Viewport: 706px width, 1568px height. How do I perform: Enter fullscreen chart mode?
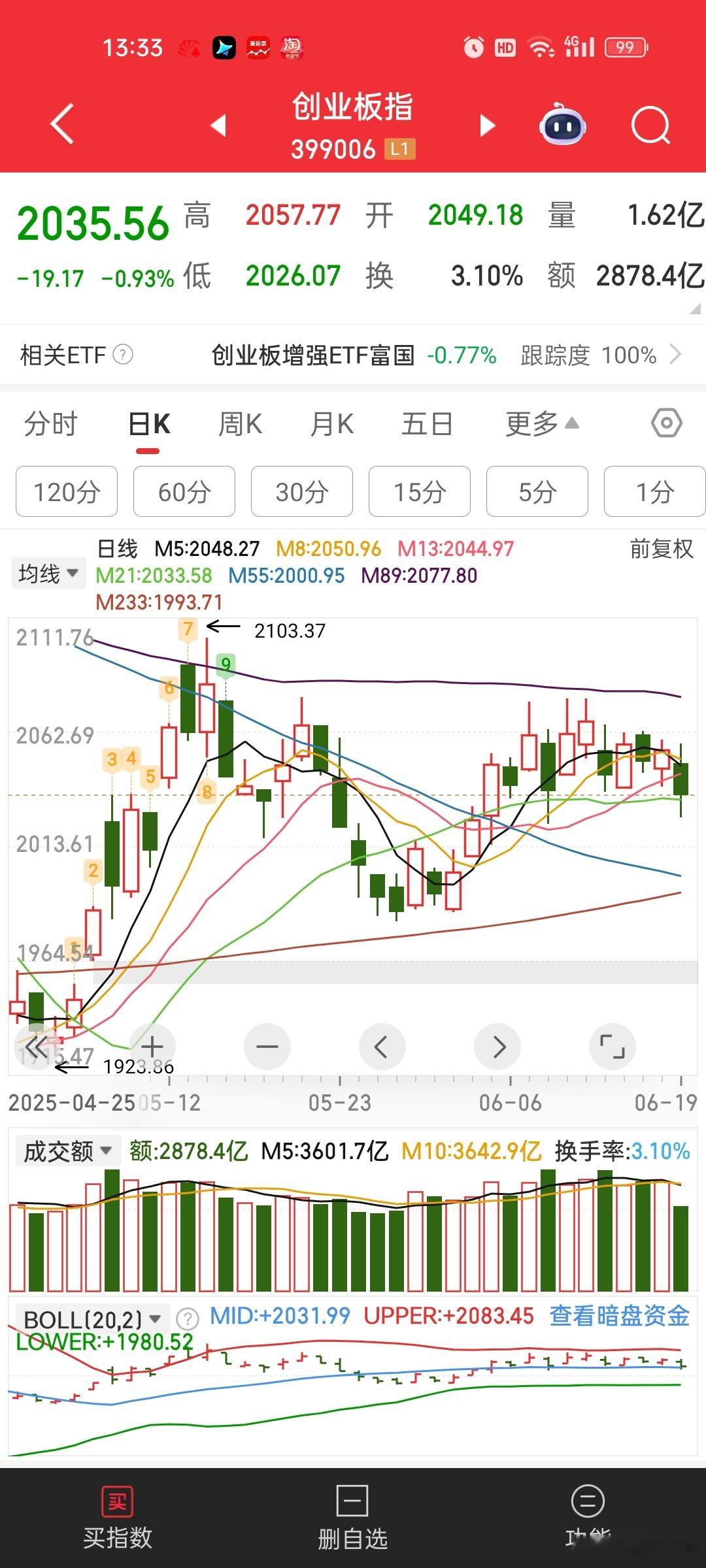[612, 1047]
